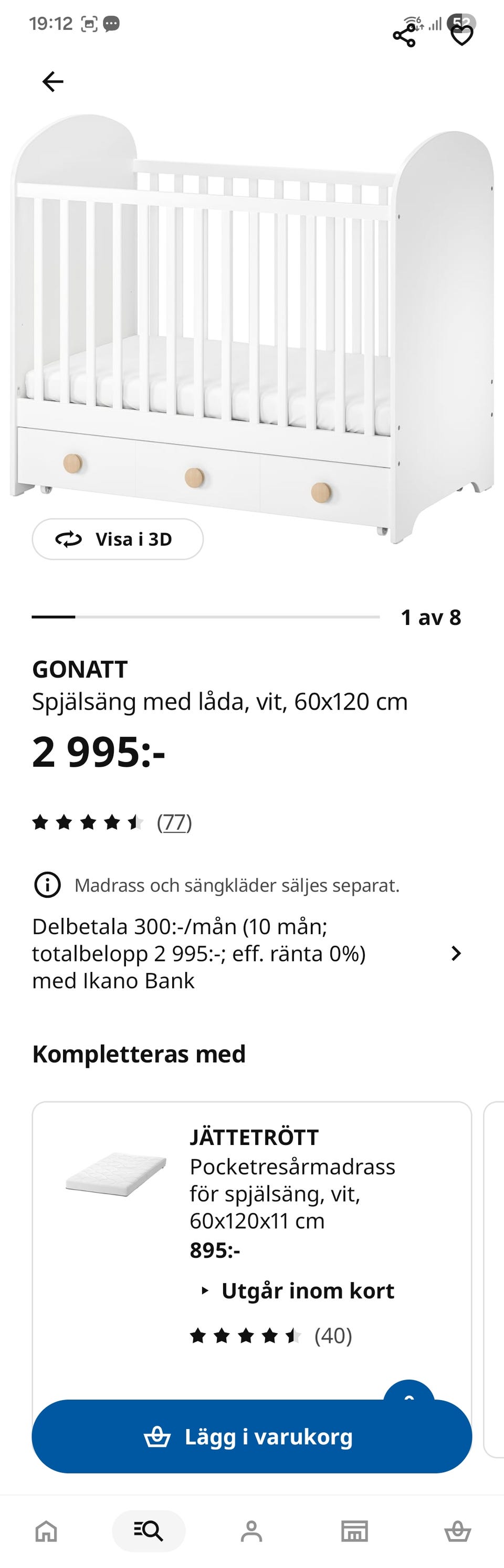Open the profile tab
Screen dimensions: 504x1568
[251, 1530]
